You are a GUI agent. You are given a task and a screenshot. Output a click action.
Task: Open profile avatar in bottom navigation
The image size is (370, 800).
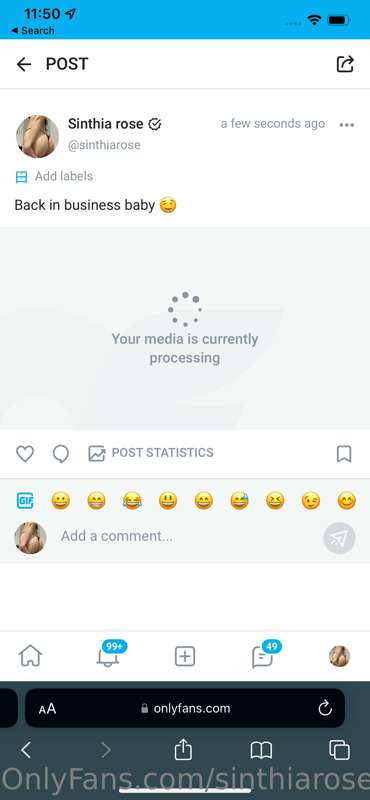339,656
